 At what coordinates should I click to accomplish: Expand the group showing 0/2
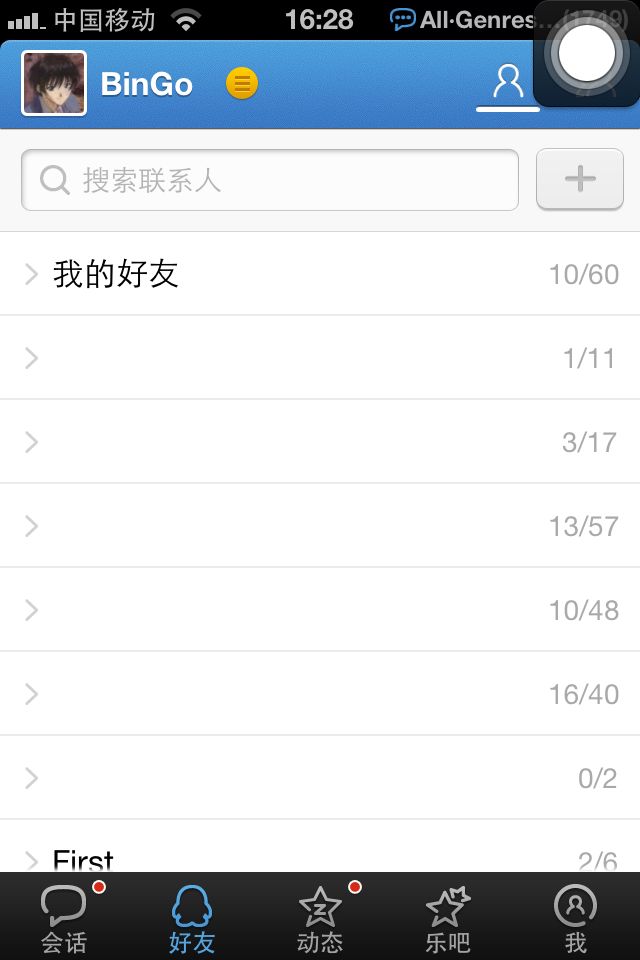pos(320,778)
